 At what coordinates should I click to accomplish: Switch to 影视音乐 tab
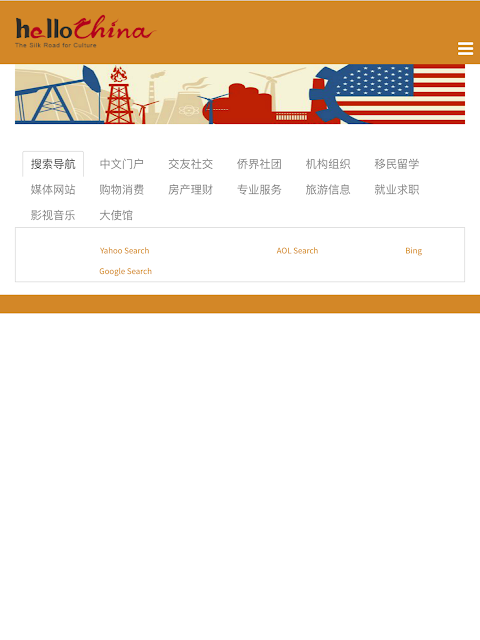click(53, 215)
